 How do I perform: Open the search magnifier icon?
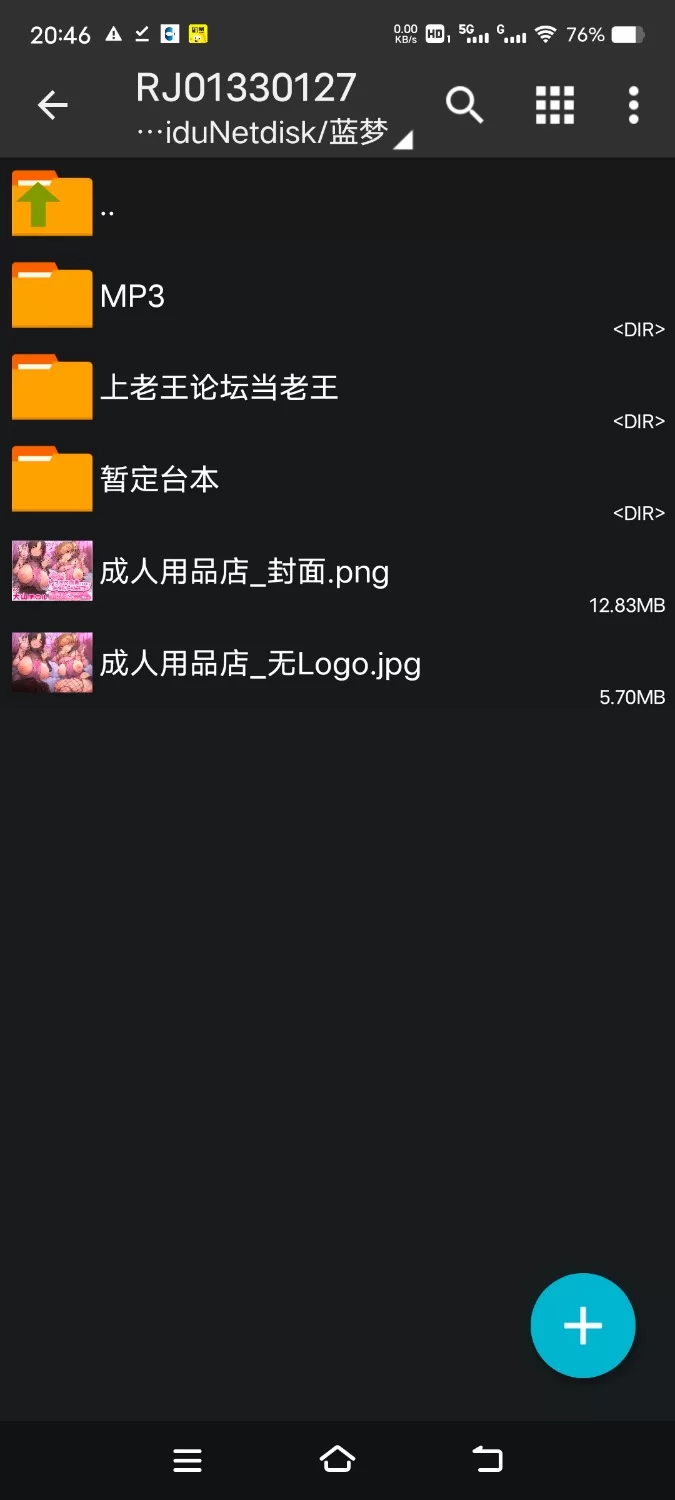click(464, 105)
